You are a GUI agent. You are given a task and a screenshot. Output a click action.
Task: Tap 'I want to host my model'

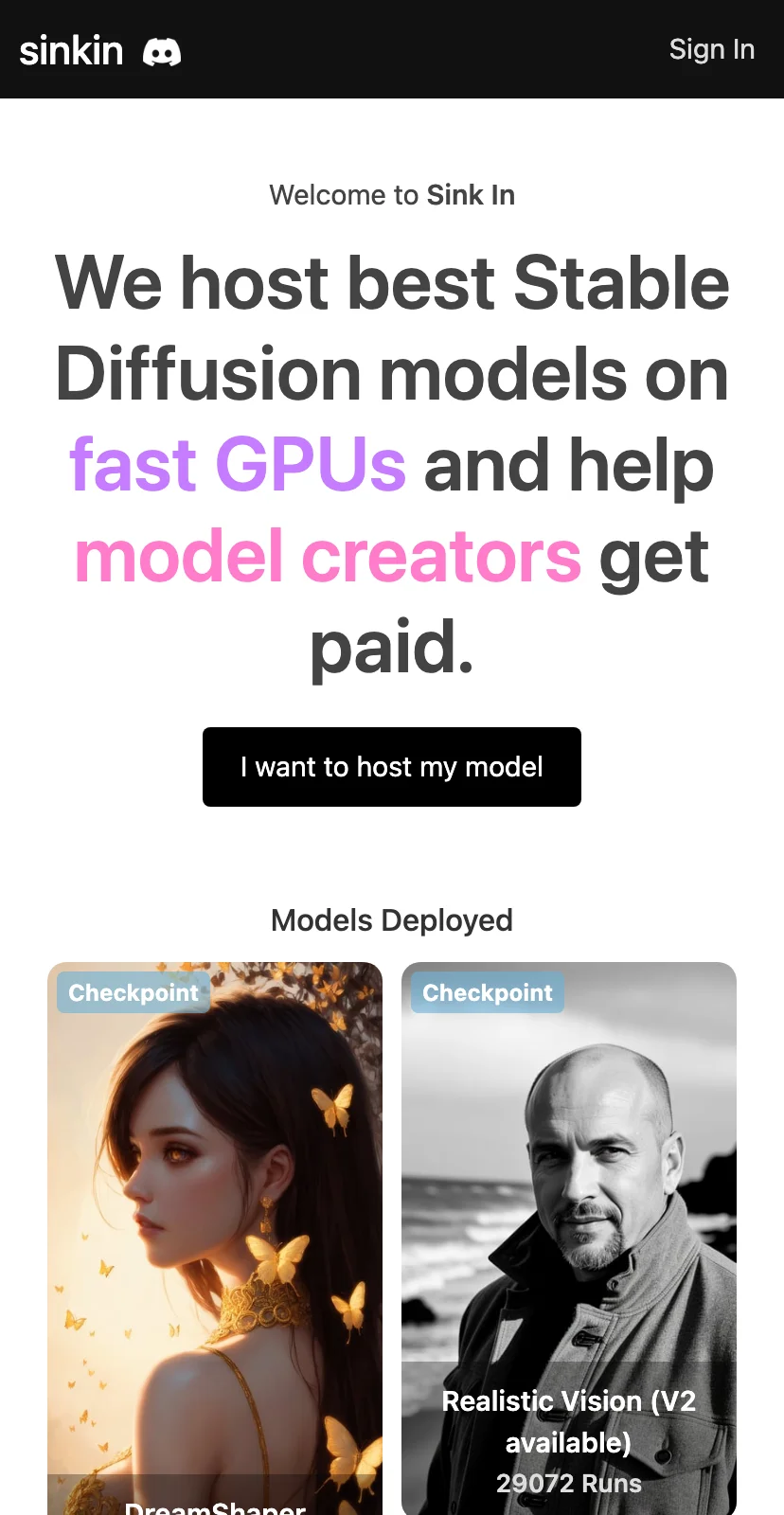coord(391,767)
